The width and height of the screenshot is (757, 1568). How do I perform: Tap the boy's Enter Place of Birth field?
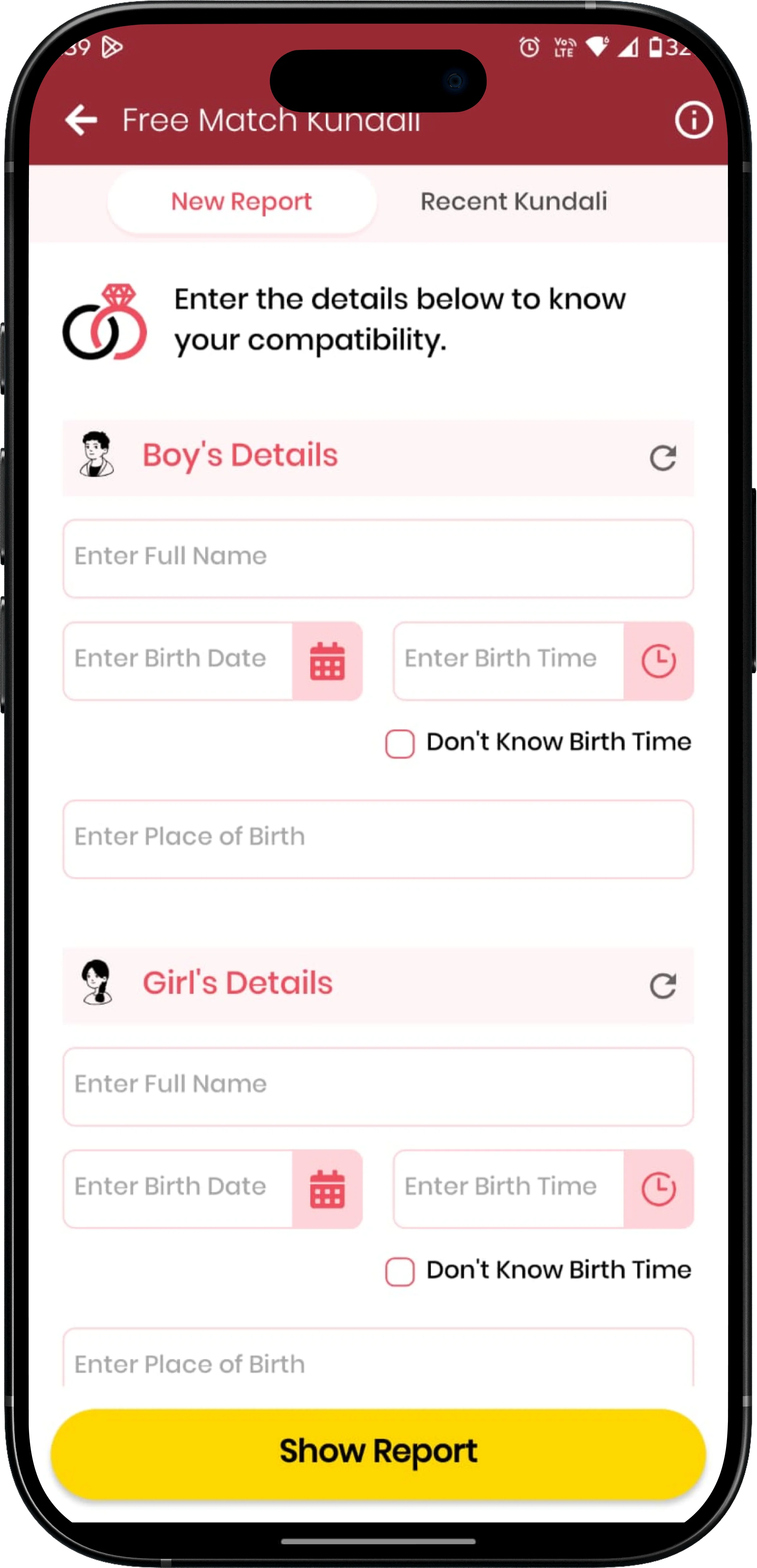tap(377, 838)
